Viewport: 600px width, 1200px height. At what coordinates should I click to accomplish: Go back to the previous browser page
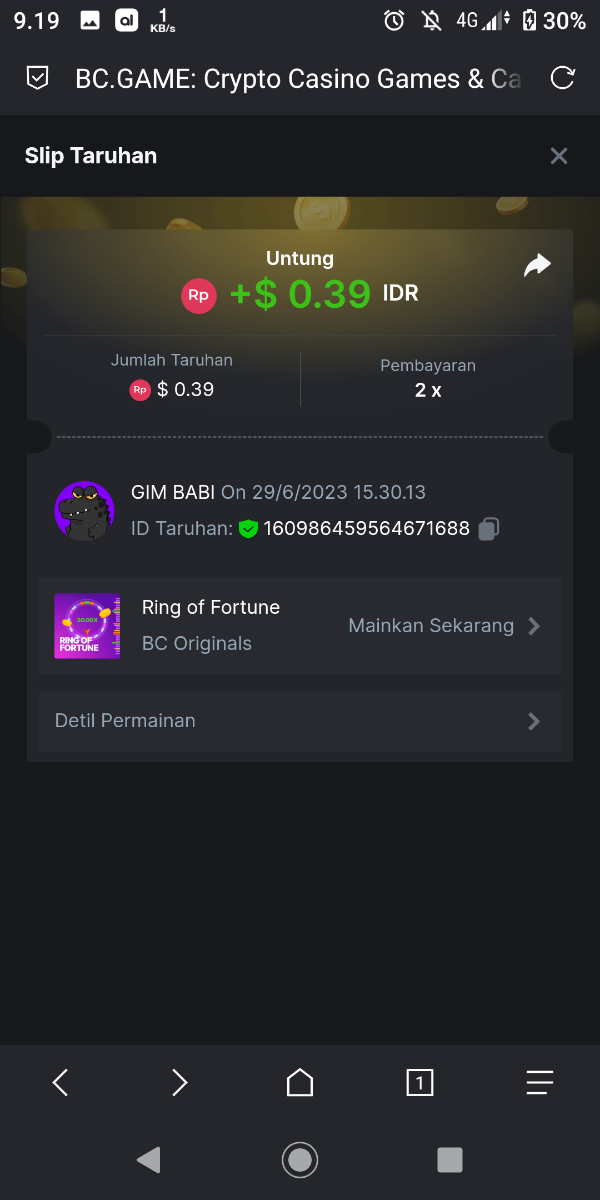[60, 1082]
